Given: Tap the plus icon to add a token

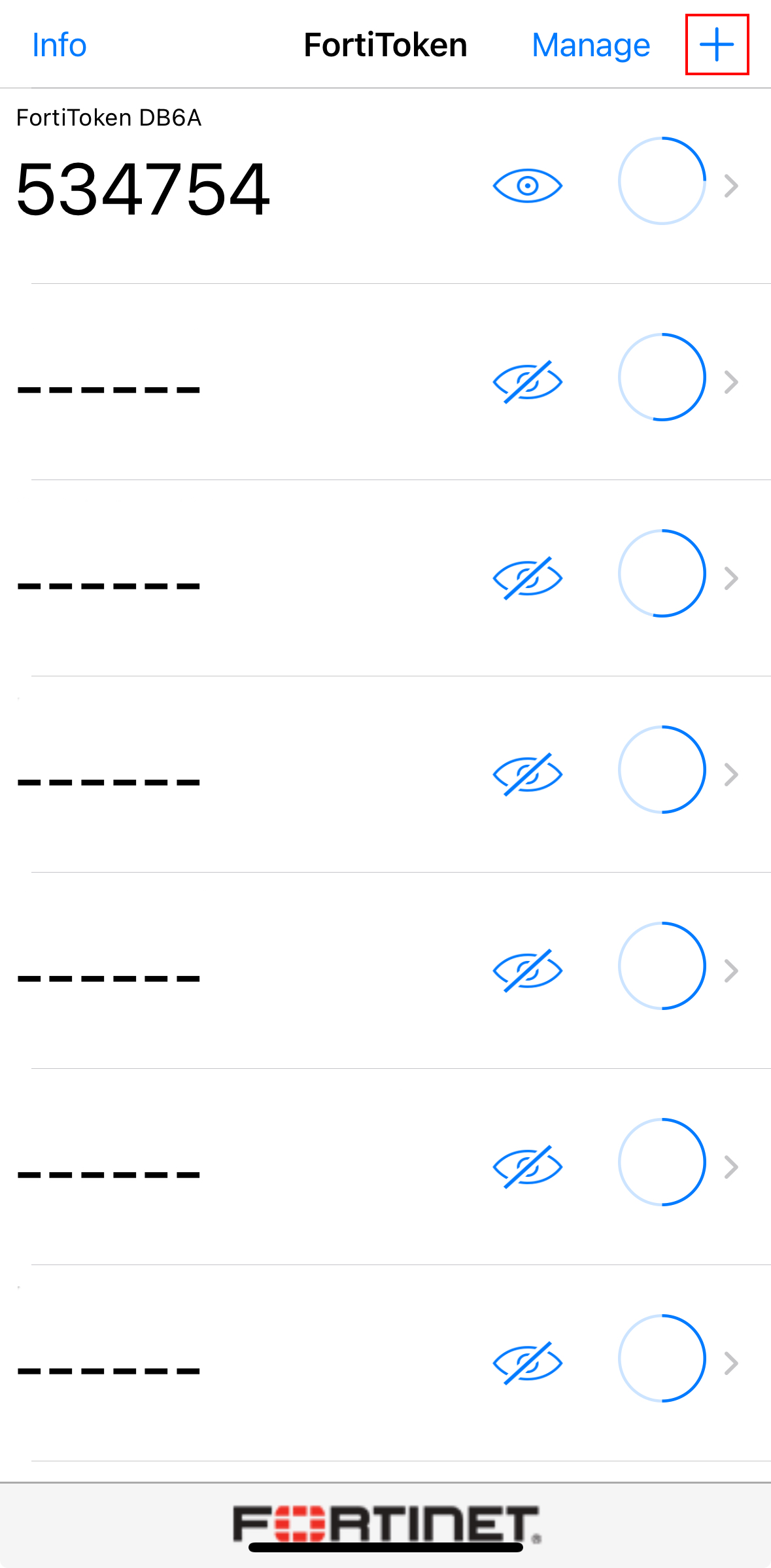Looking at the screenshot, I should [717, 45].
